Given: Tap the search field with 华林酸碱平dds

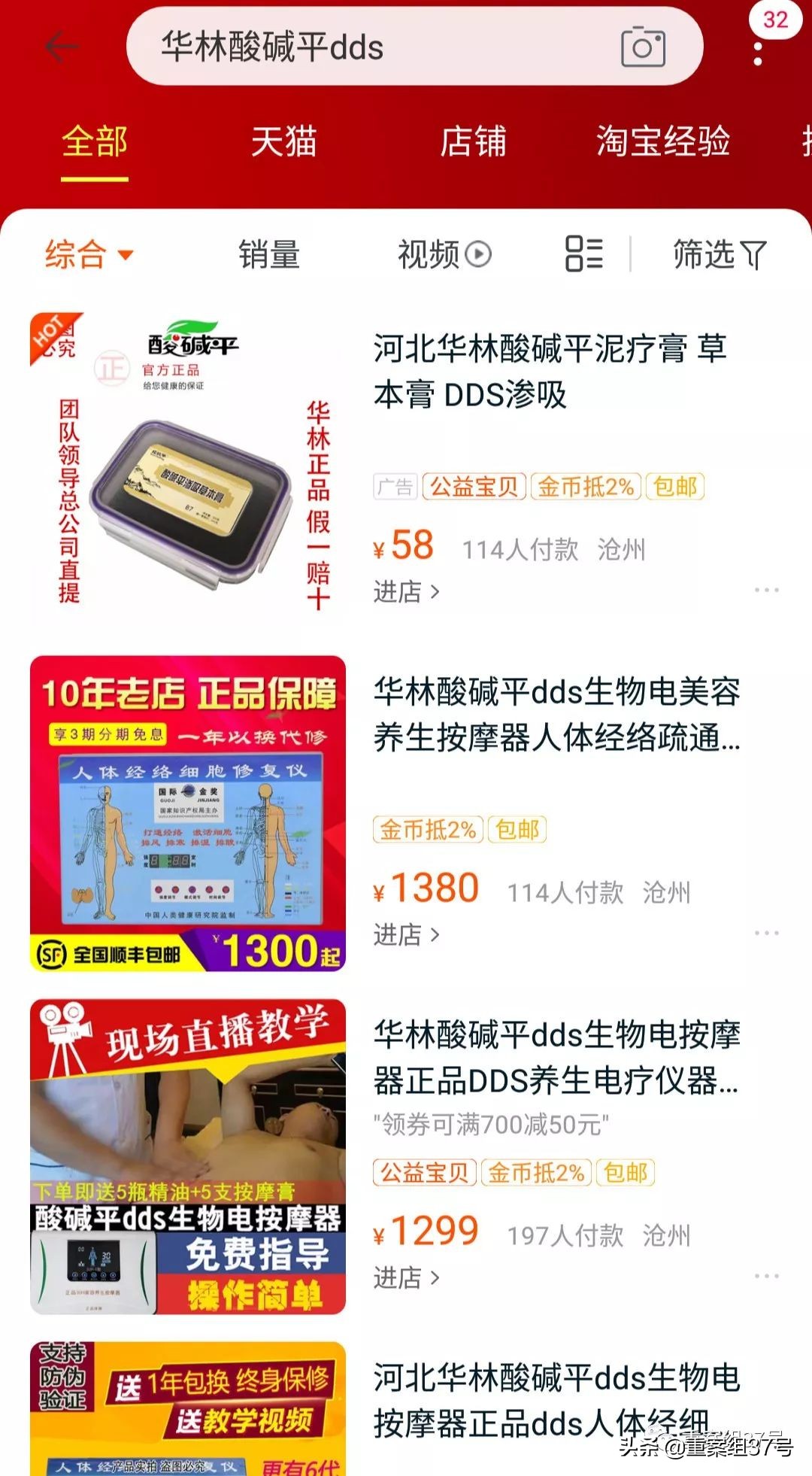Looking at the screenshot, I should [301, 47].
